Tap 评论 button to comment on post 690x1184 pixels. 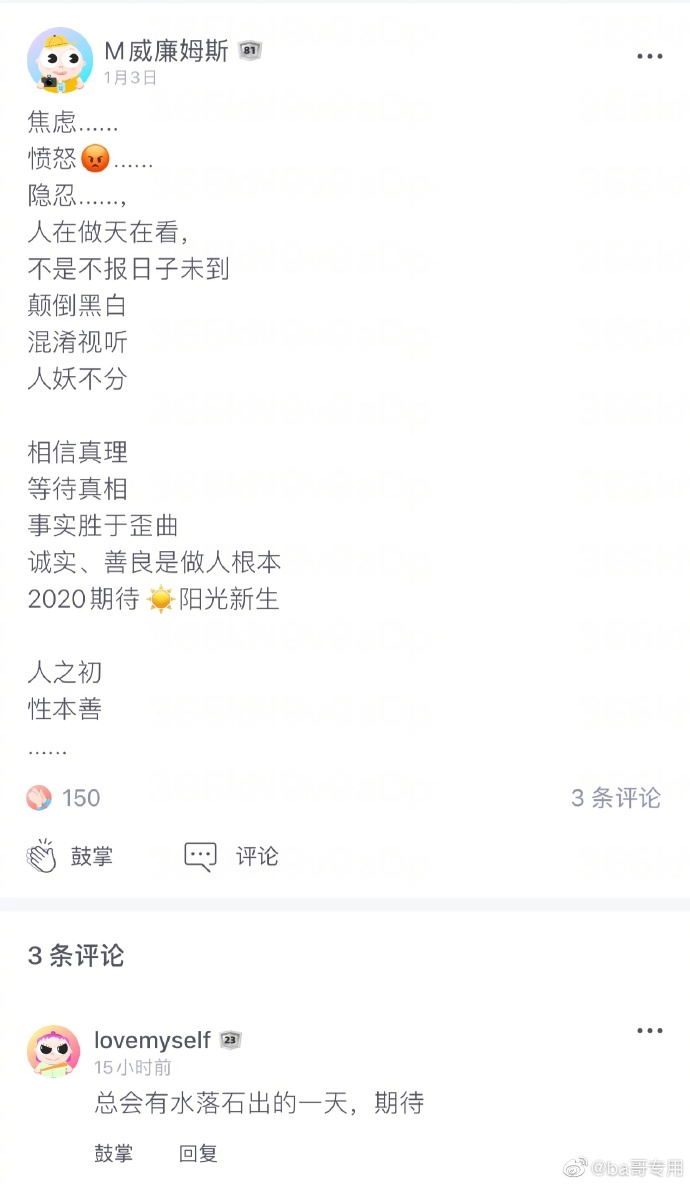pos(232,856)
